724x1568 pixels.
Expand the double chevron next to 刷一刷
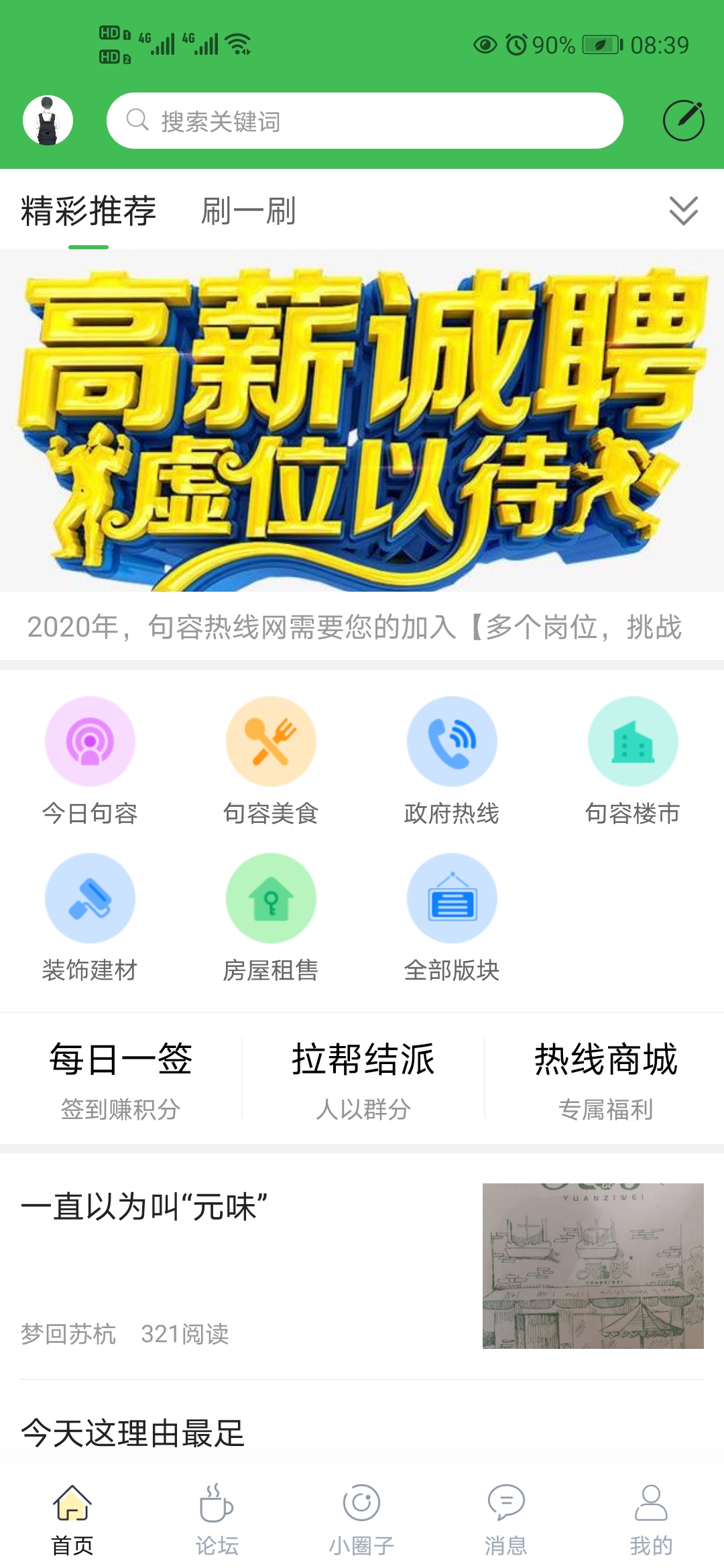[683, 211]
